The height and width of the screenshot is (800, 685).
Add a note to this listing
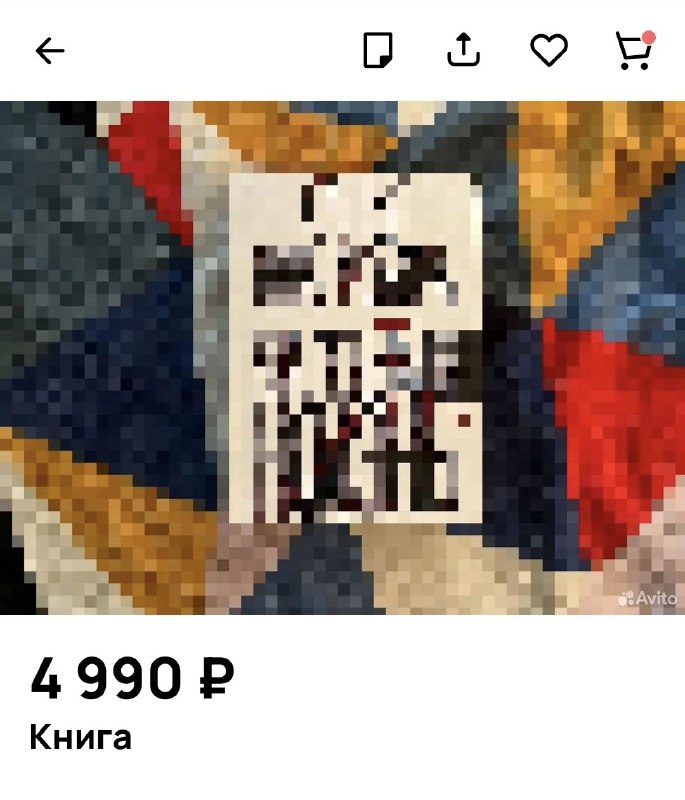pos(378,50)
